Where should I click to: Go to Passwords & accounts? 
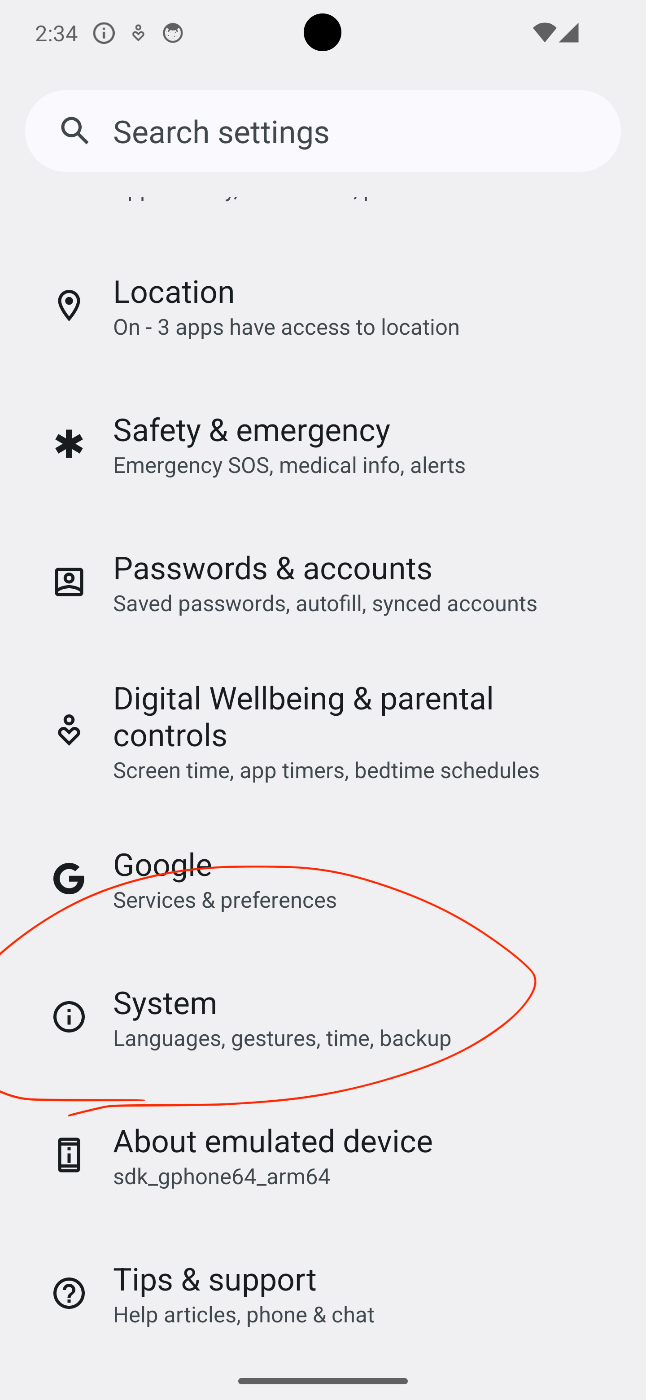(323, 583)
